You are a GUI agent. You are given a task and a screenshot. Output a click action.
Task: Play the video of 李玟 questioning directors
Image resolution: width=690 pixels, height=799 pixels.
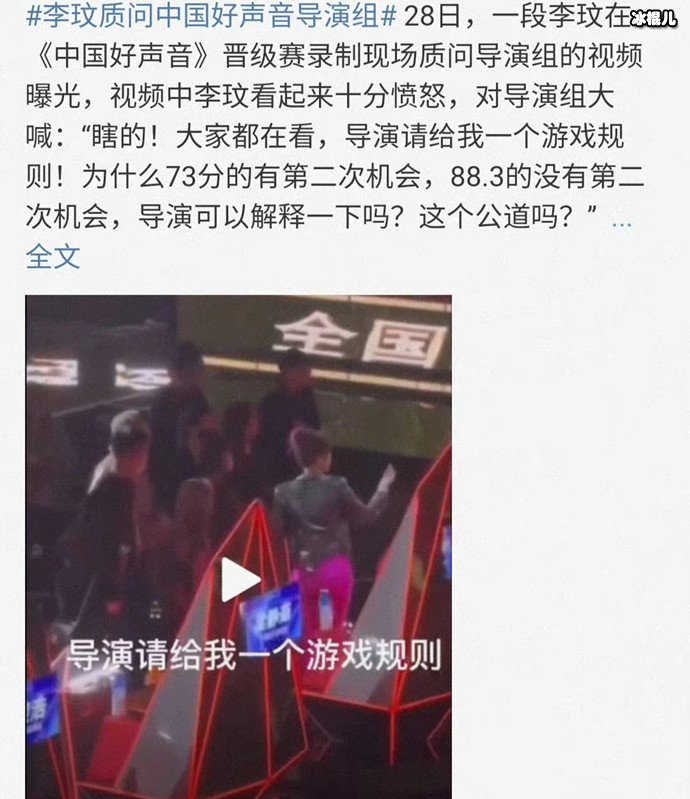pyautogui.click(x=240, y=579)
